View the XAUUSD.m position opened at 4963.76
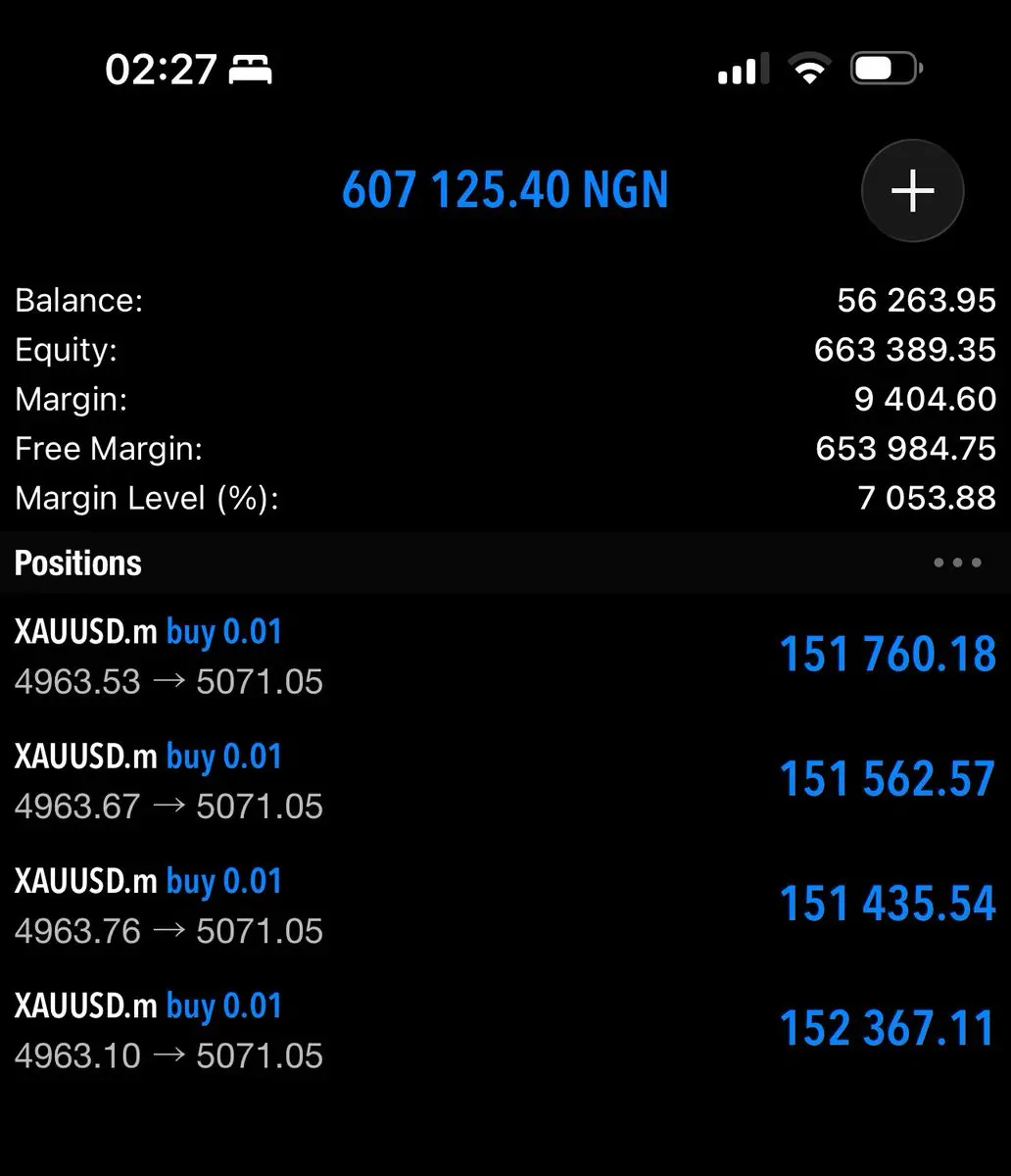Screen dimensions: 1011x1176 pyautogui.click(x=505, y=905)
